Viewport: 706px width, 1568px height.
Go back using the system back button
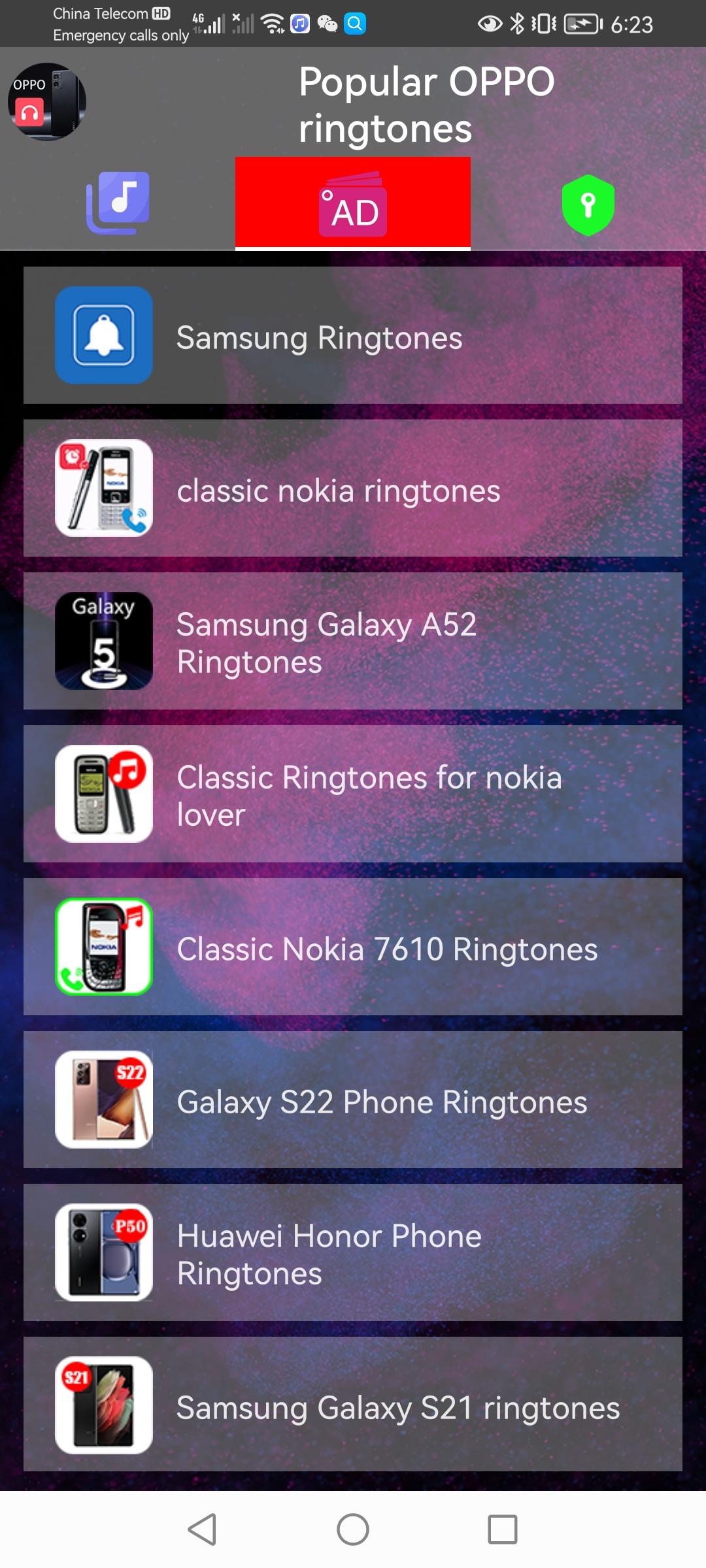pos(202,1529)
